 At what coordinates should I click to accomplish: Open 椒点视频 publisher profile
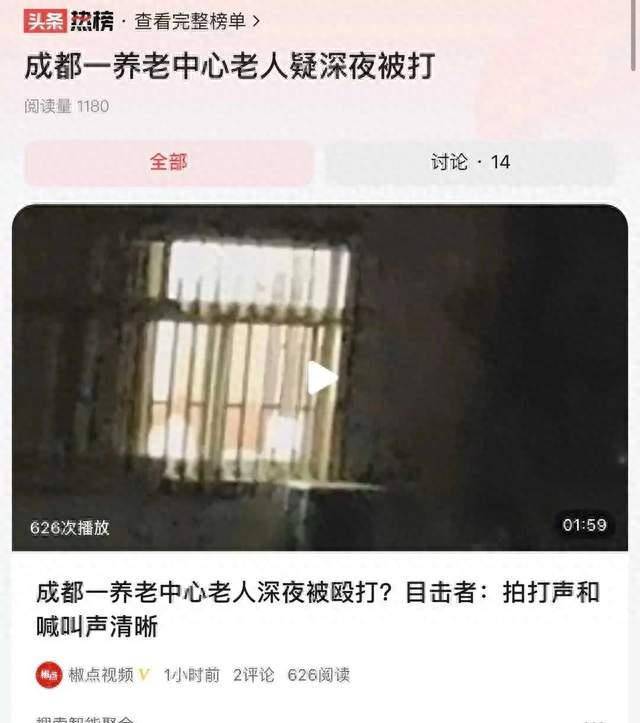98,675
